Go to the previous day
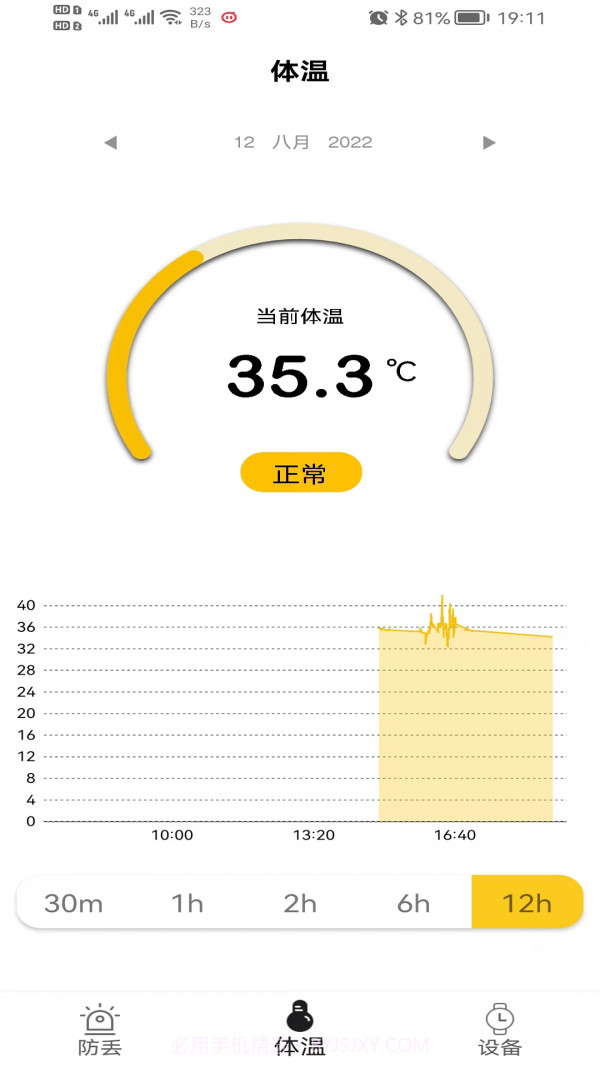Viewport: 600px width, 1067px height. pyautogui.click(x=111, y=143)
